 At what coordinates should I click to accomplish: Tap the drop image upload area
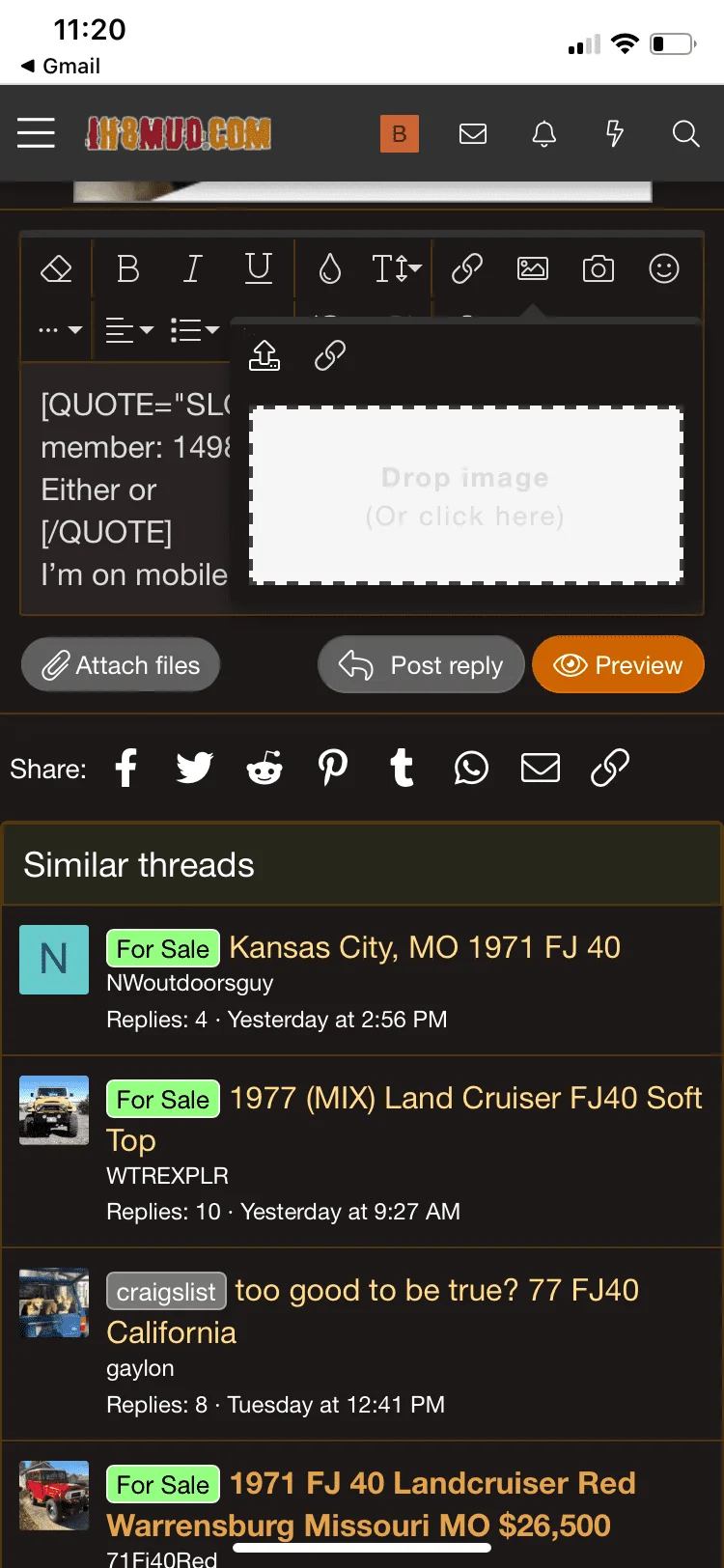pos(466,495)
